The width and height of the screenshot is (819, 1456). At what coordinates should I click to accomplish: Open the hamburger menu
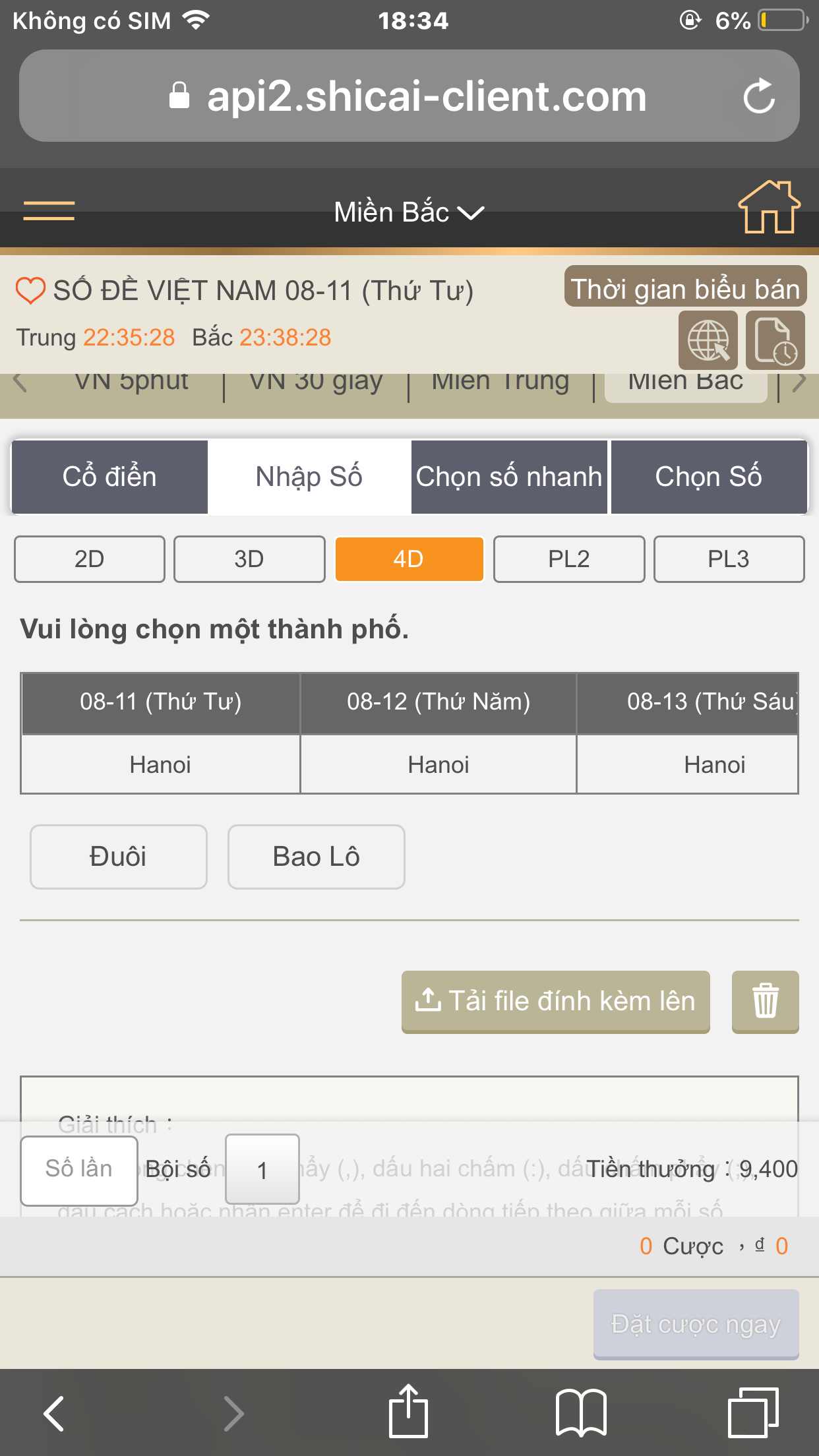[x=49, y=211]
